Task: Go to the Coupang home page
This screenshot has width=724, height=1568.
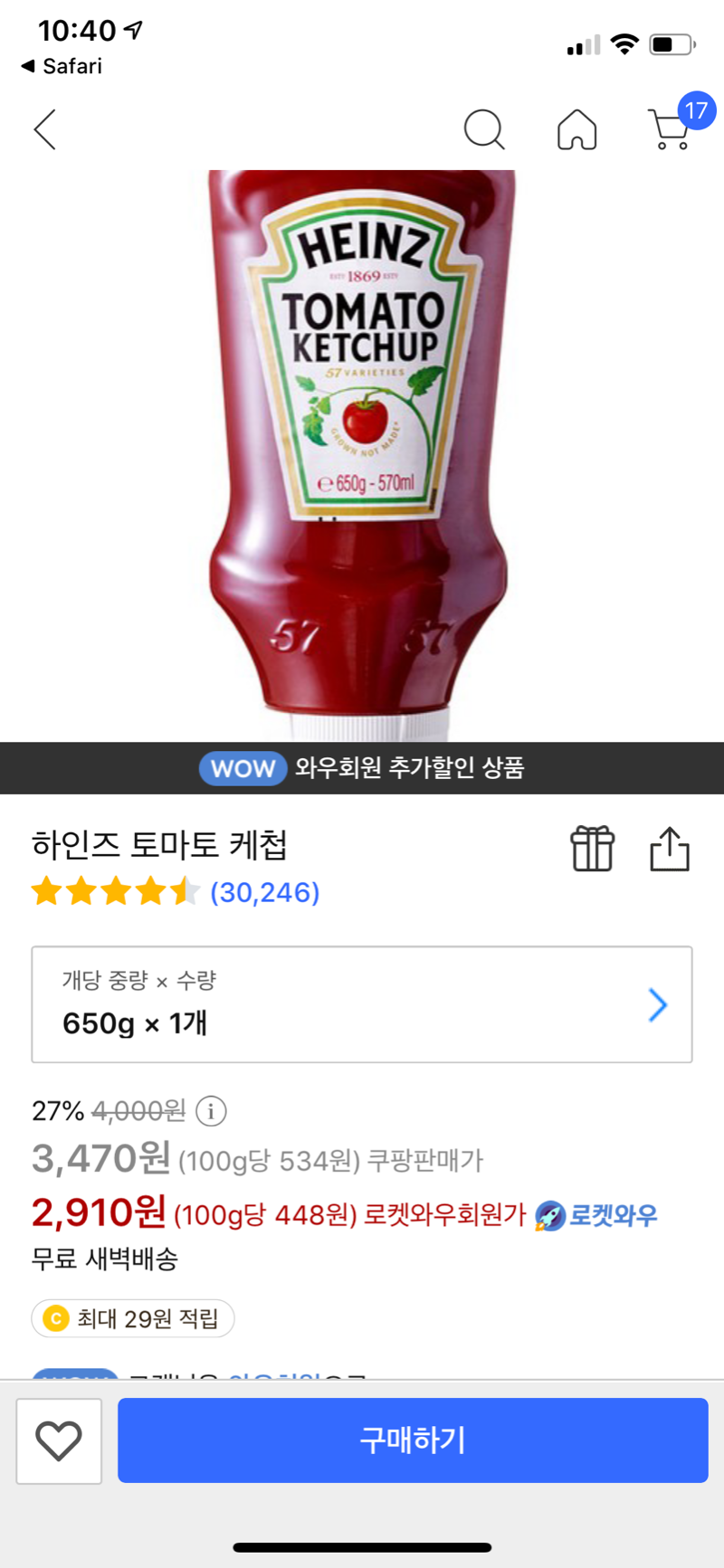Action: coord(576,129)
